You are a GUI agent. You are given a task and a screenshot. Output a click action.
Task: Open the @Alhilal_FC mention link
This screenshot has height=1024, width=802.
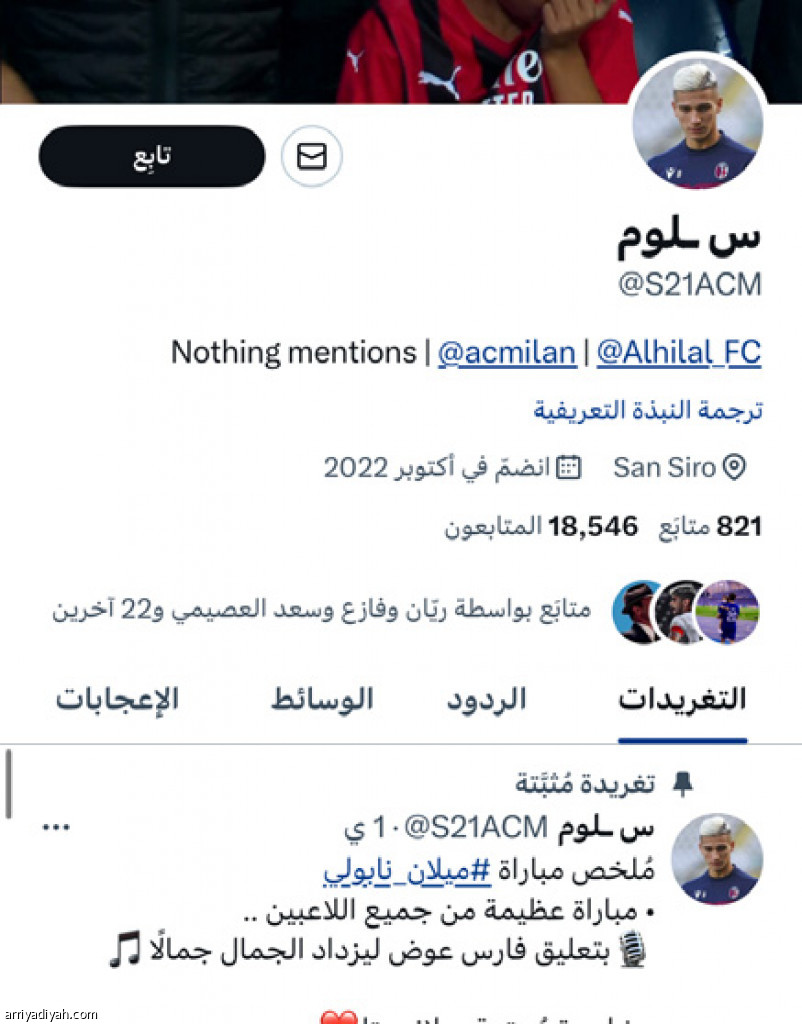[x=679, y=352]
